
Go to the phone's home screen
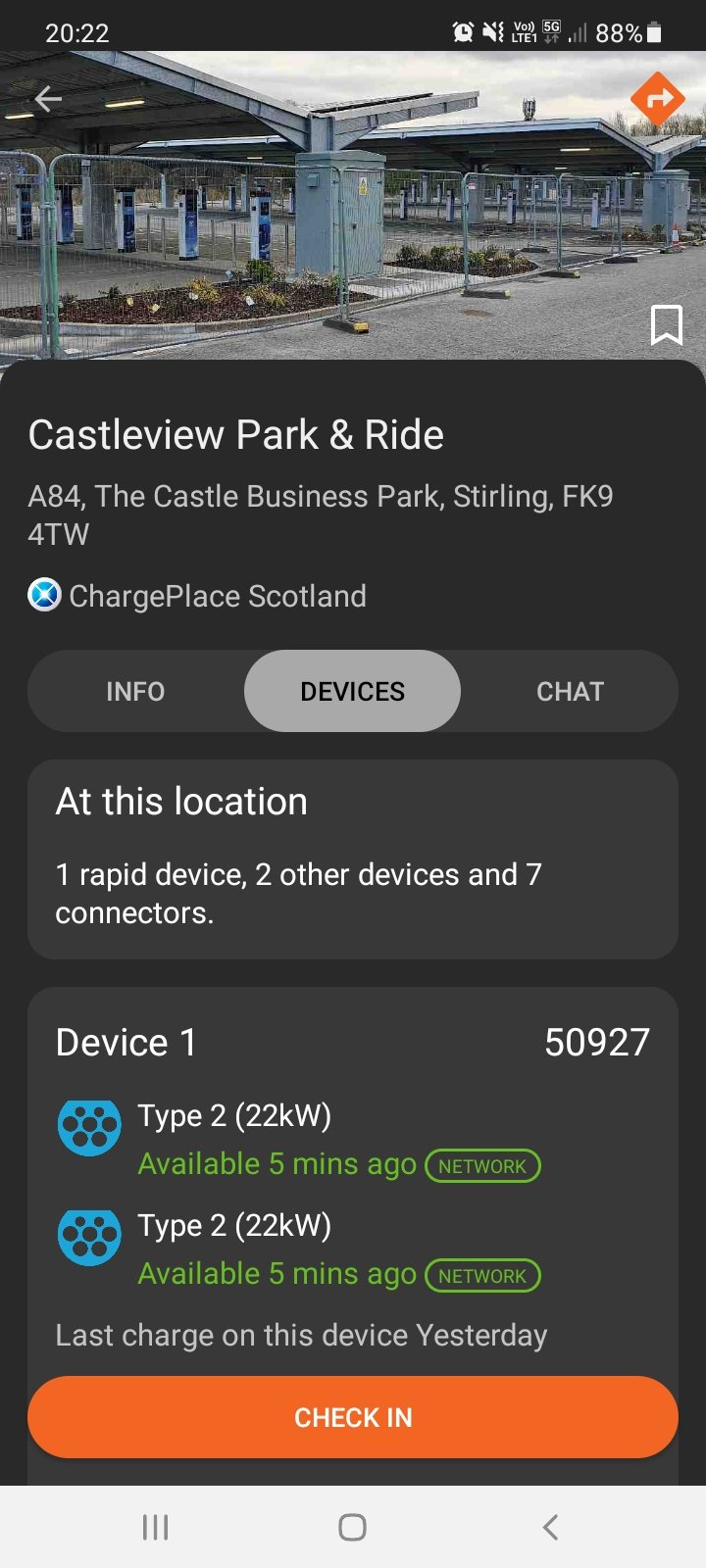click(353, 1527)
